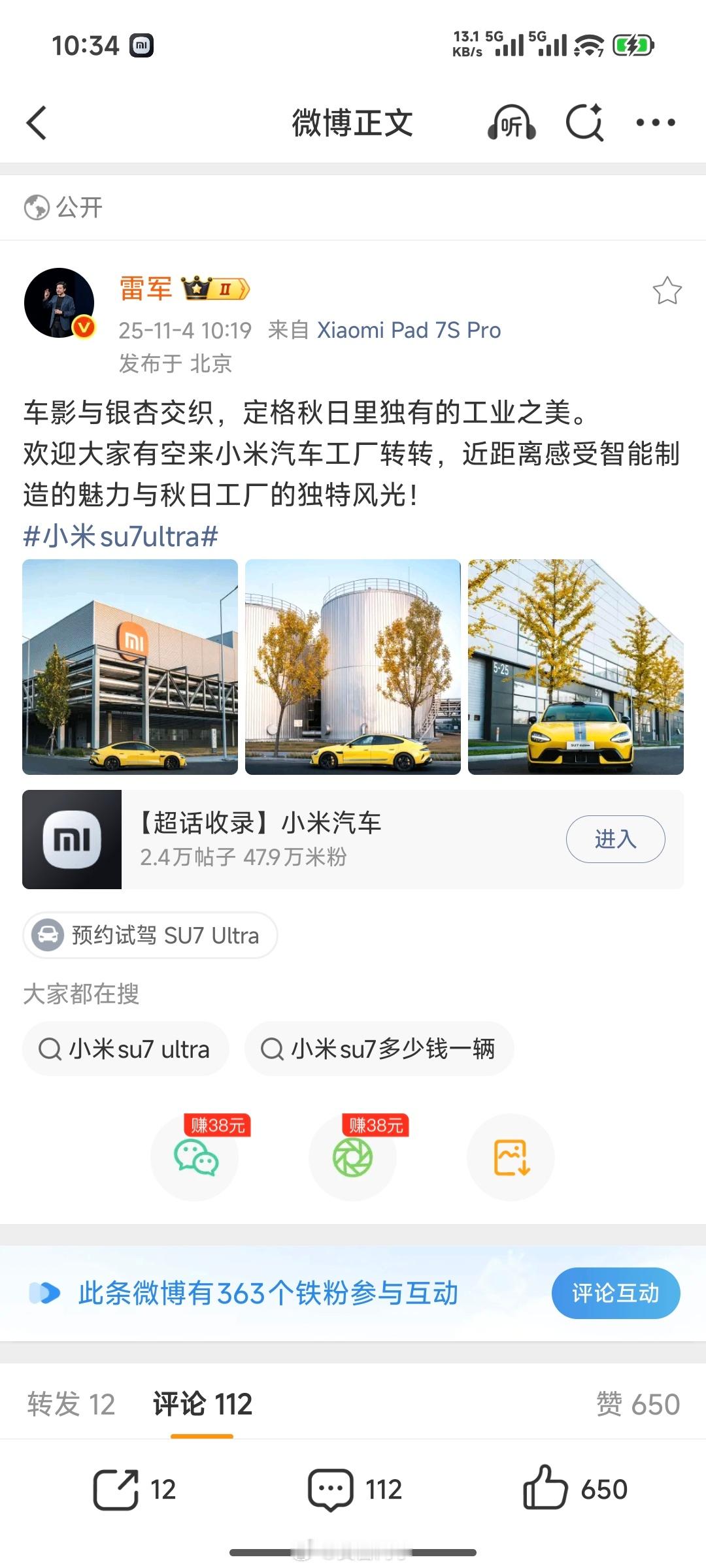Open the 公开 visibility indicator
Image resolution: width=706 pixels, height=1568 pixels.
coord(62,206)
